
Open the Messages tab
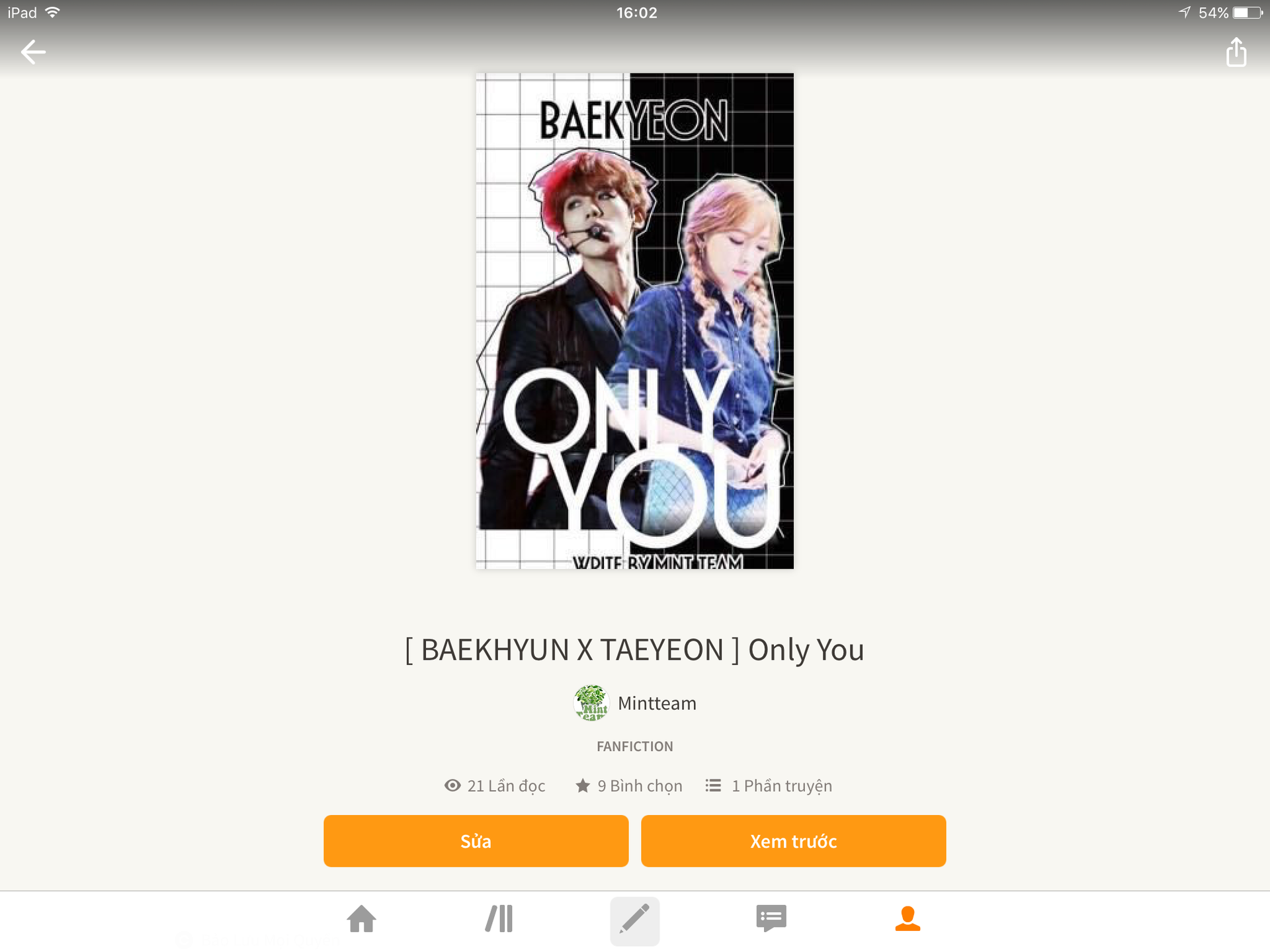771,919
